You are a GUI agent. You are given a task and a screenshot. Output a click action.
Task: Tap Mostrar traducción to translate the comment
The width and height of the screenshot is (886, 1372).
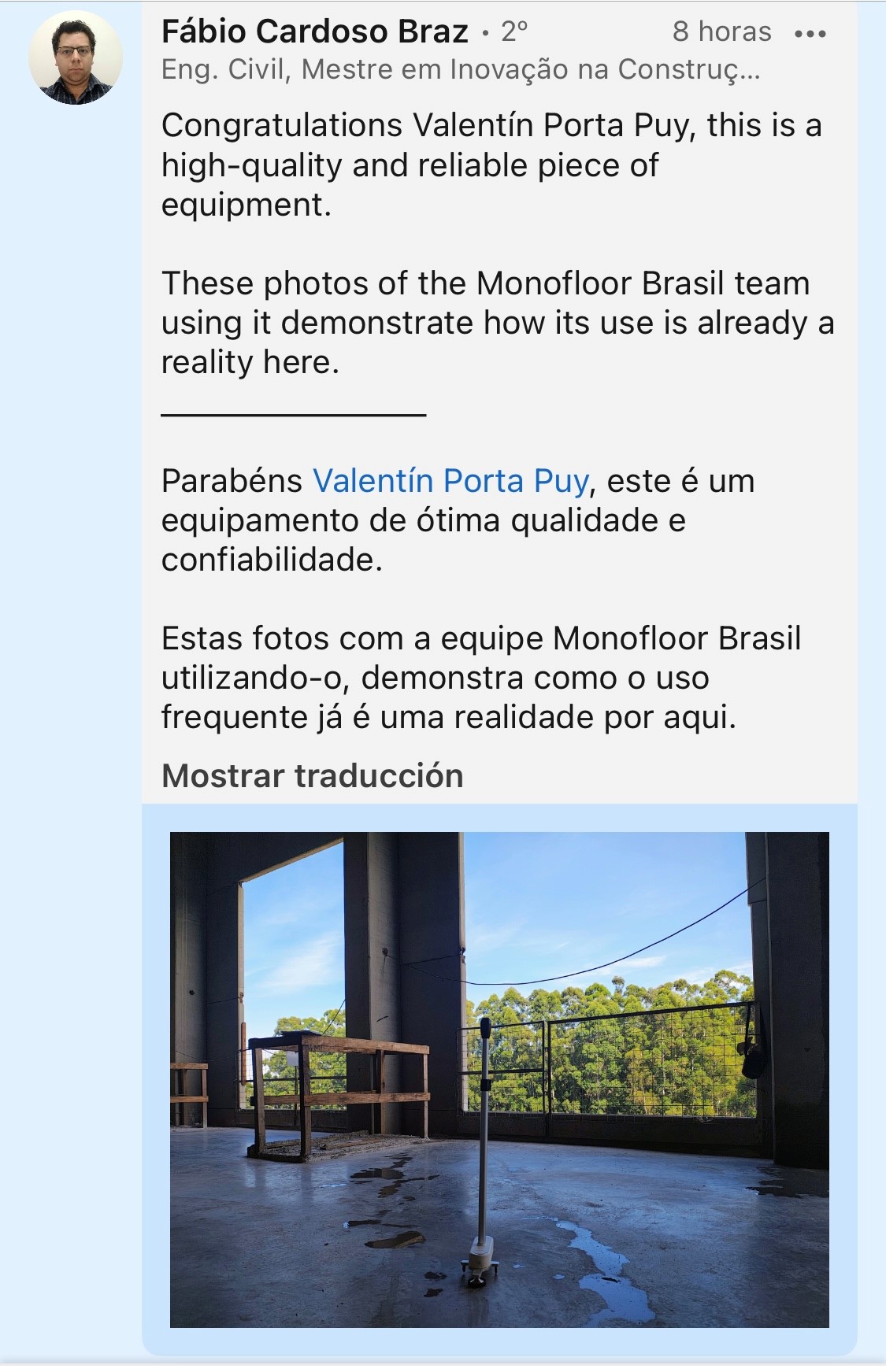point(312,775)
